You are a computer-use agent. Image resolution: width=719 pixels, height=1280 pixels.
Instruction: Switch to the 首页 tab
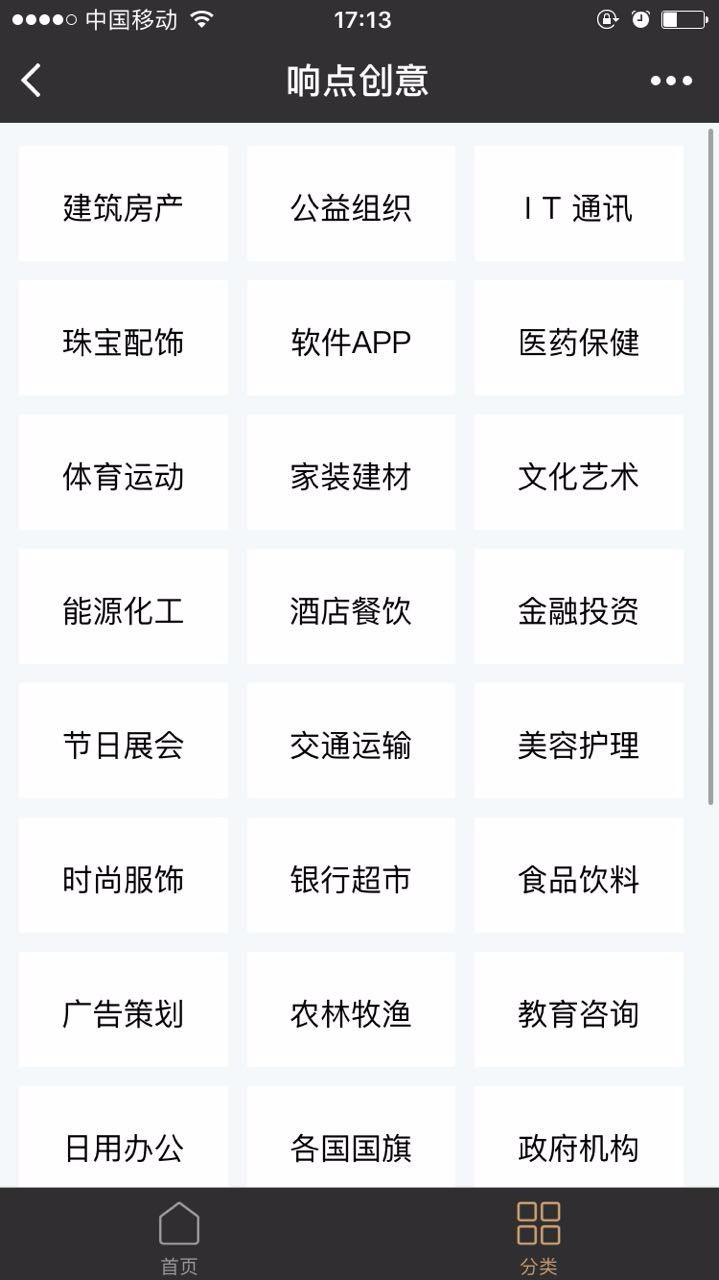pyautogui.click(x=179, y=1237)
